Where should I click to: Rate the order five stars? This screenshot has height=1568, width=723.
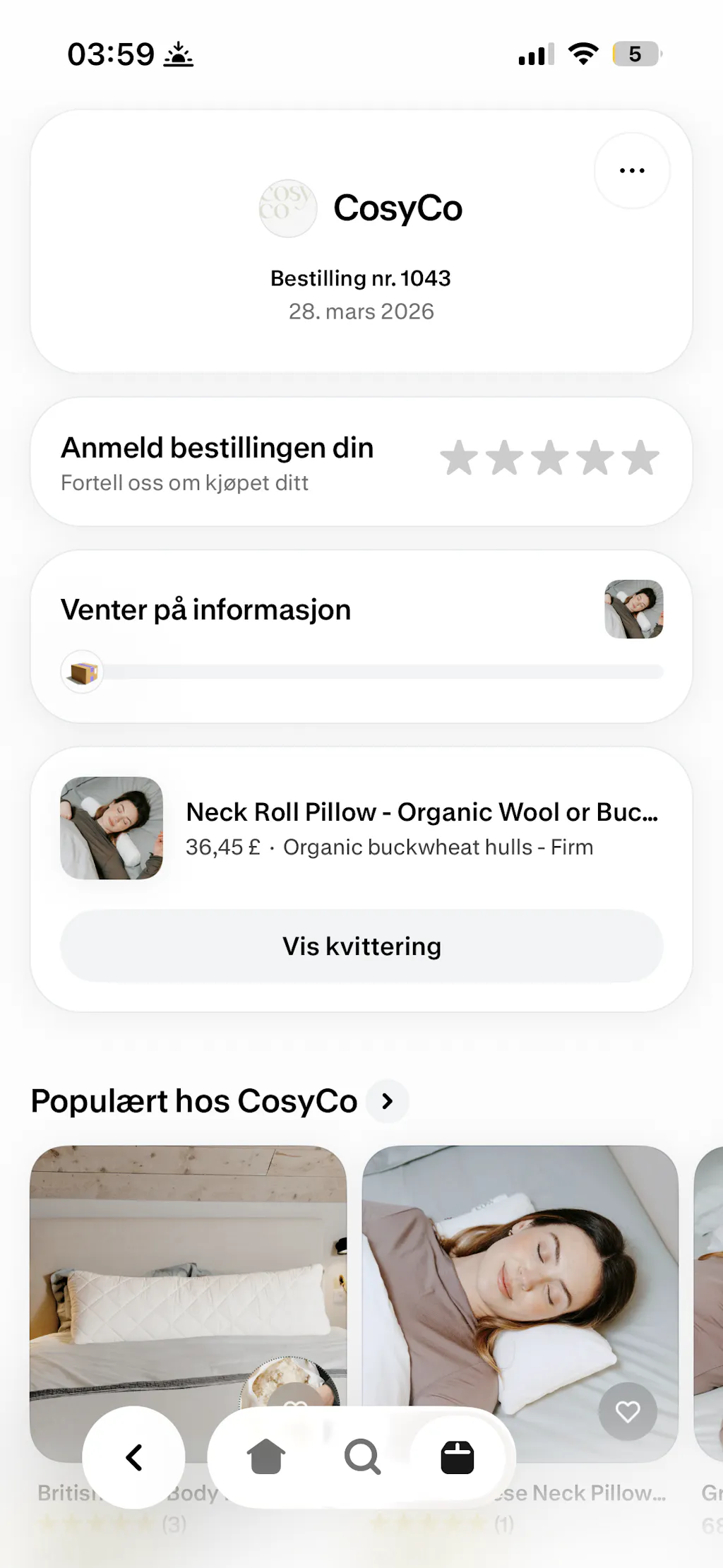click(641, 458)
